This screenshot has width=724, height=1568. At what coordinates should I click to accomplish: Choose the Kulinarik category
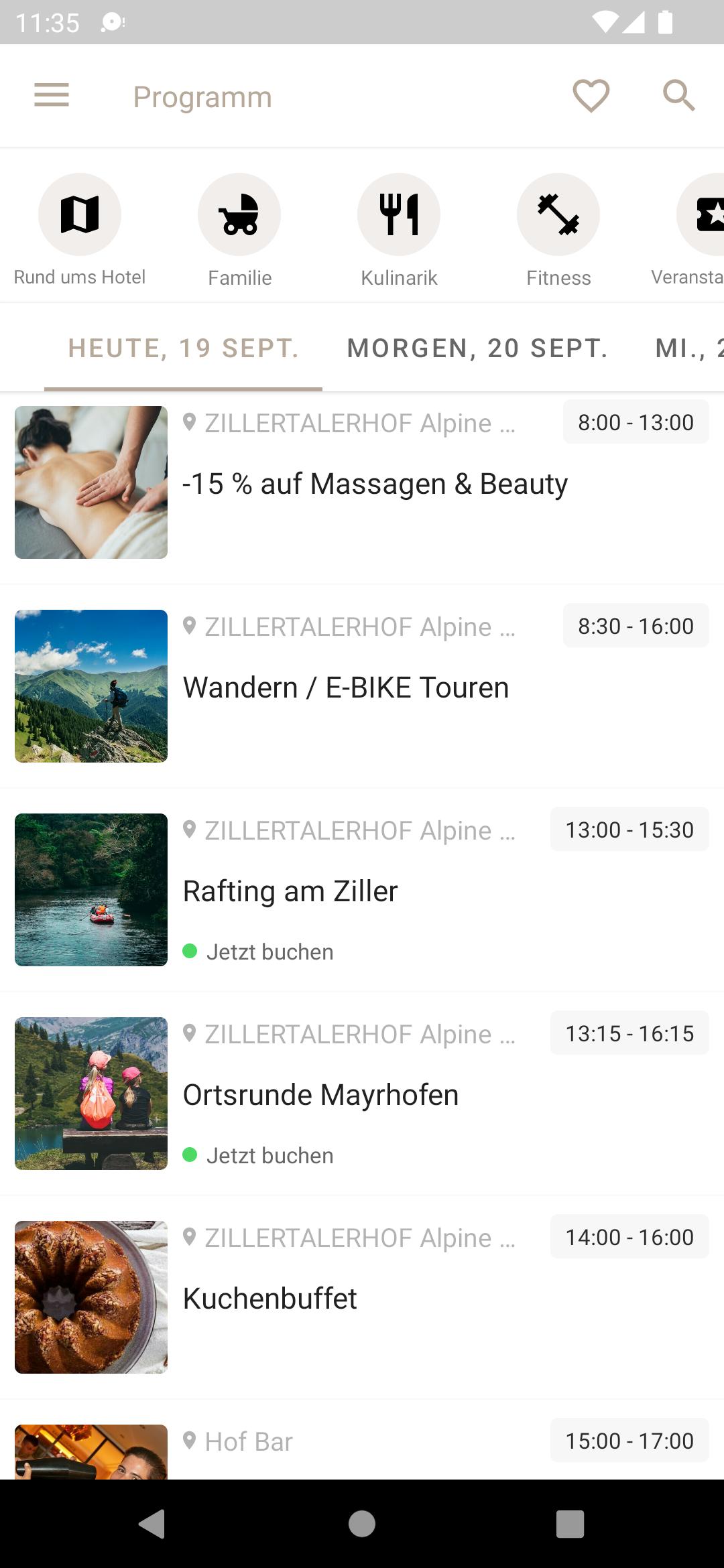pos(399,230)
